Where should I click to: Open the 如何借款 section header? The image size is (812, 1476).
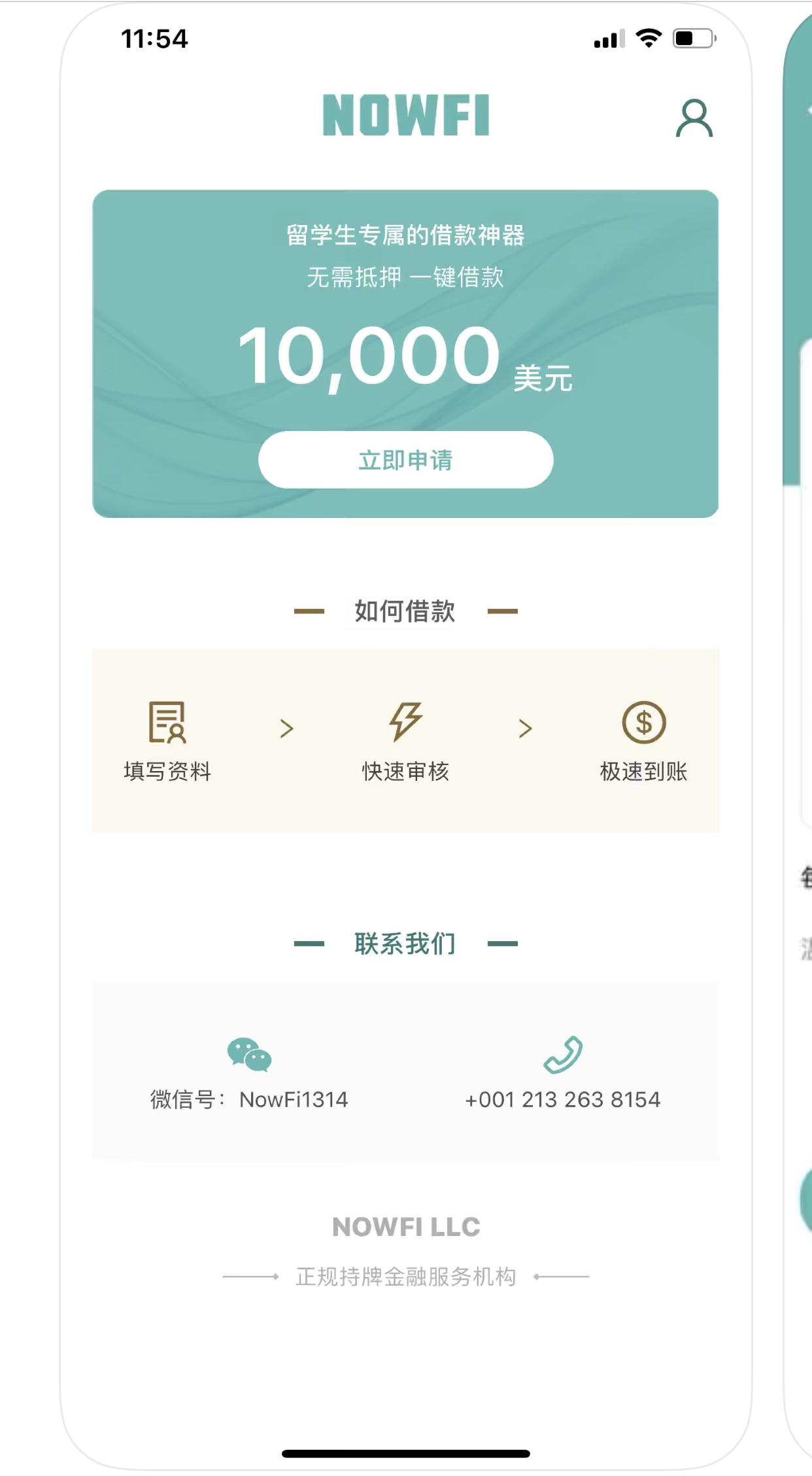point(405,611)
